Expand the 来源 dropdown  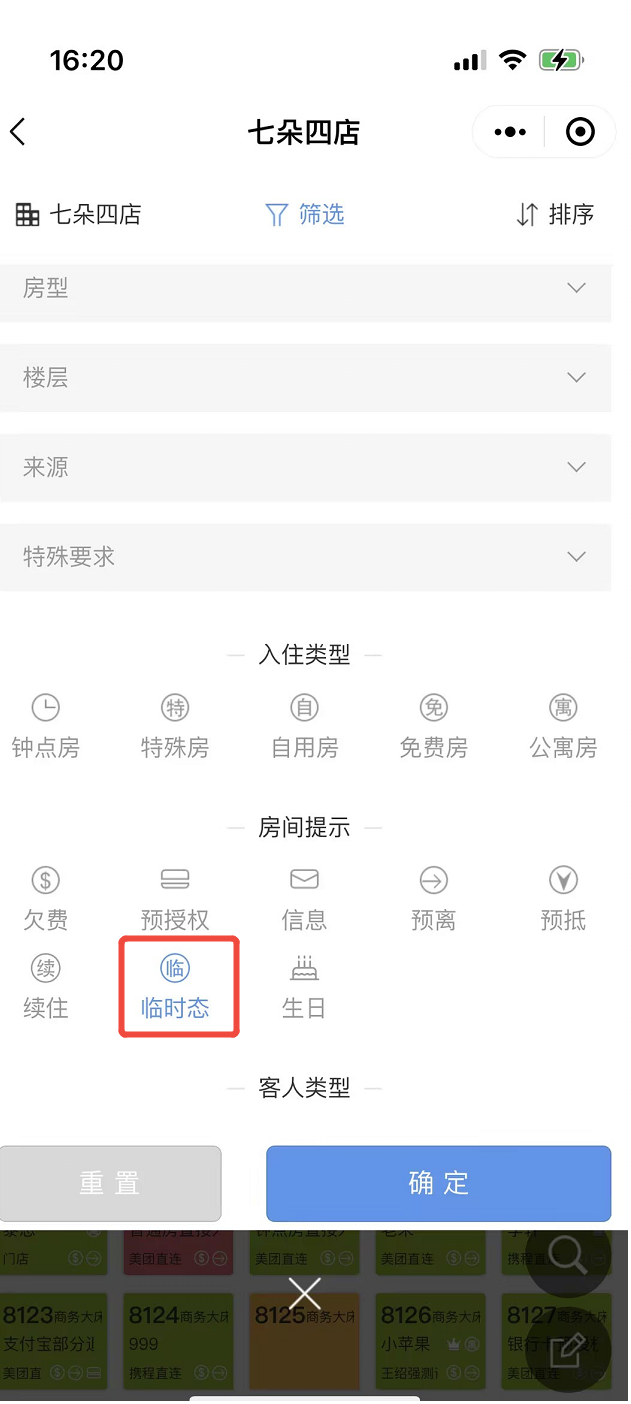[305, 467]
